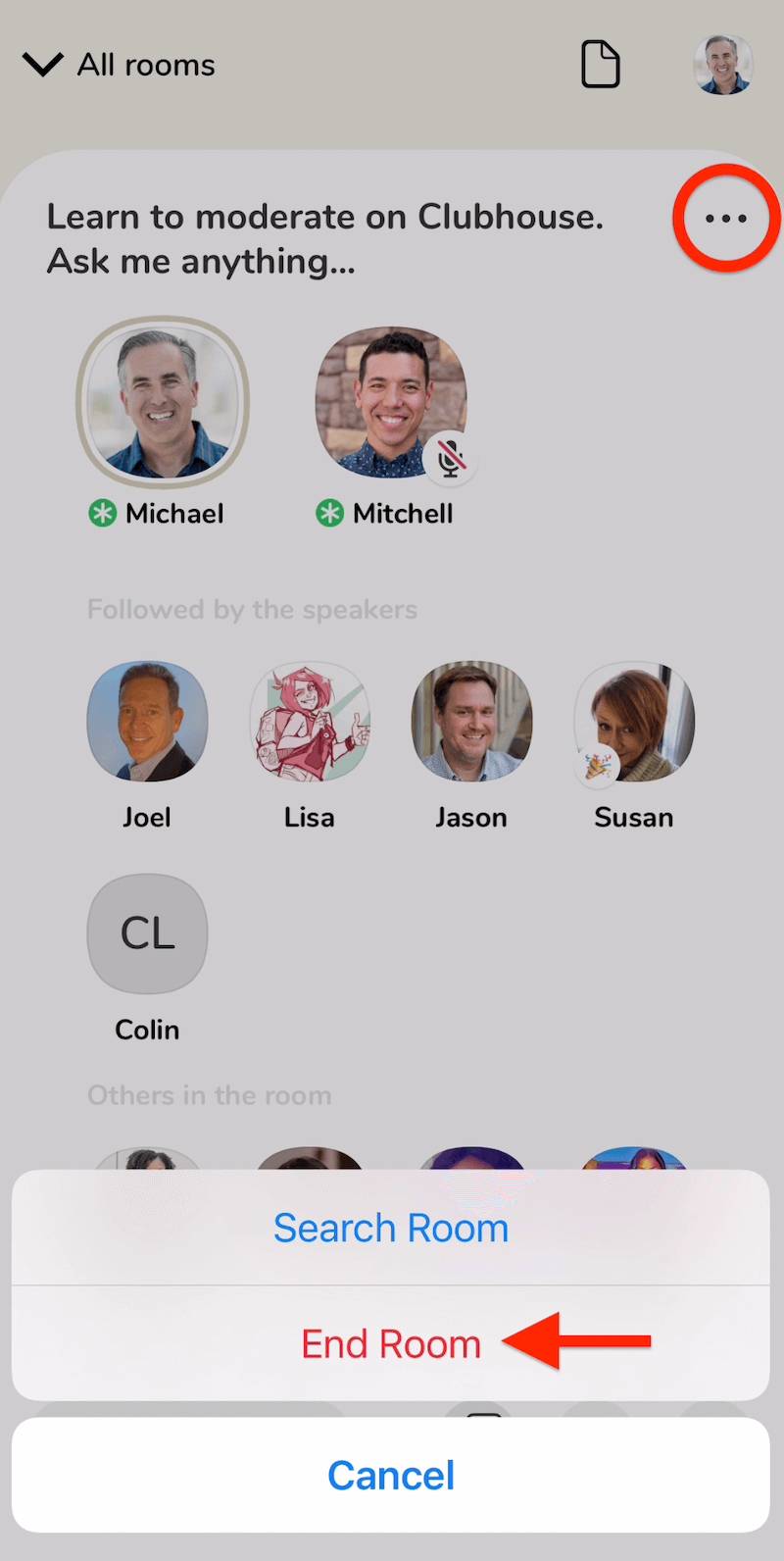View Michael's speaker profile
Viewport: 784px width, 1561px height.
click(163, 402)
